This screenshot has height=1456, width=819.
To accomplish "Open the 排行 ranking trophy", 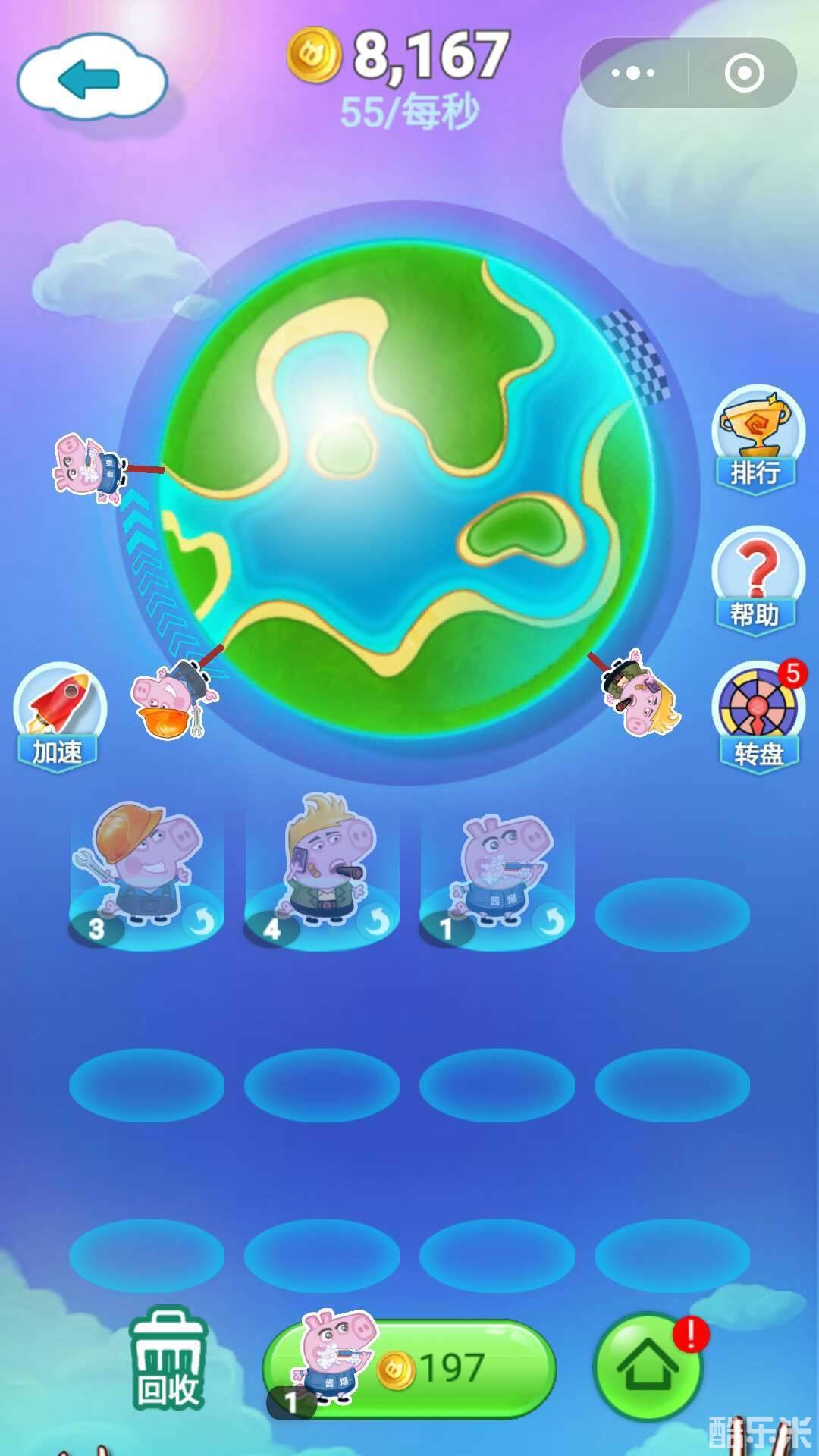I will click(756, 440).
